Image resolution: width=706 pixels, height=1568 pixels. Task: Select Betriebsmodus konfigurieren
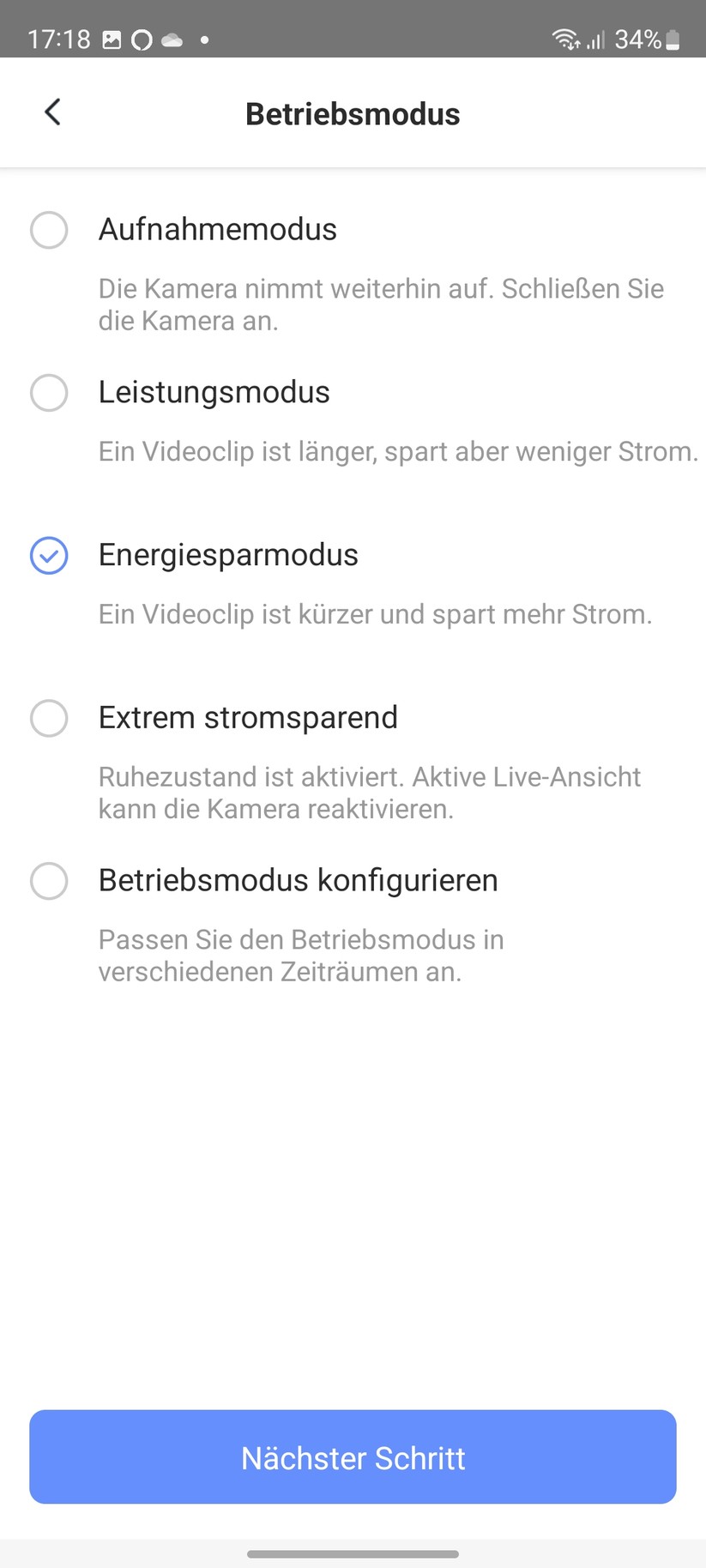click(49, 881)
